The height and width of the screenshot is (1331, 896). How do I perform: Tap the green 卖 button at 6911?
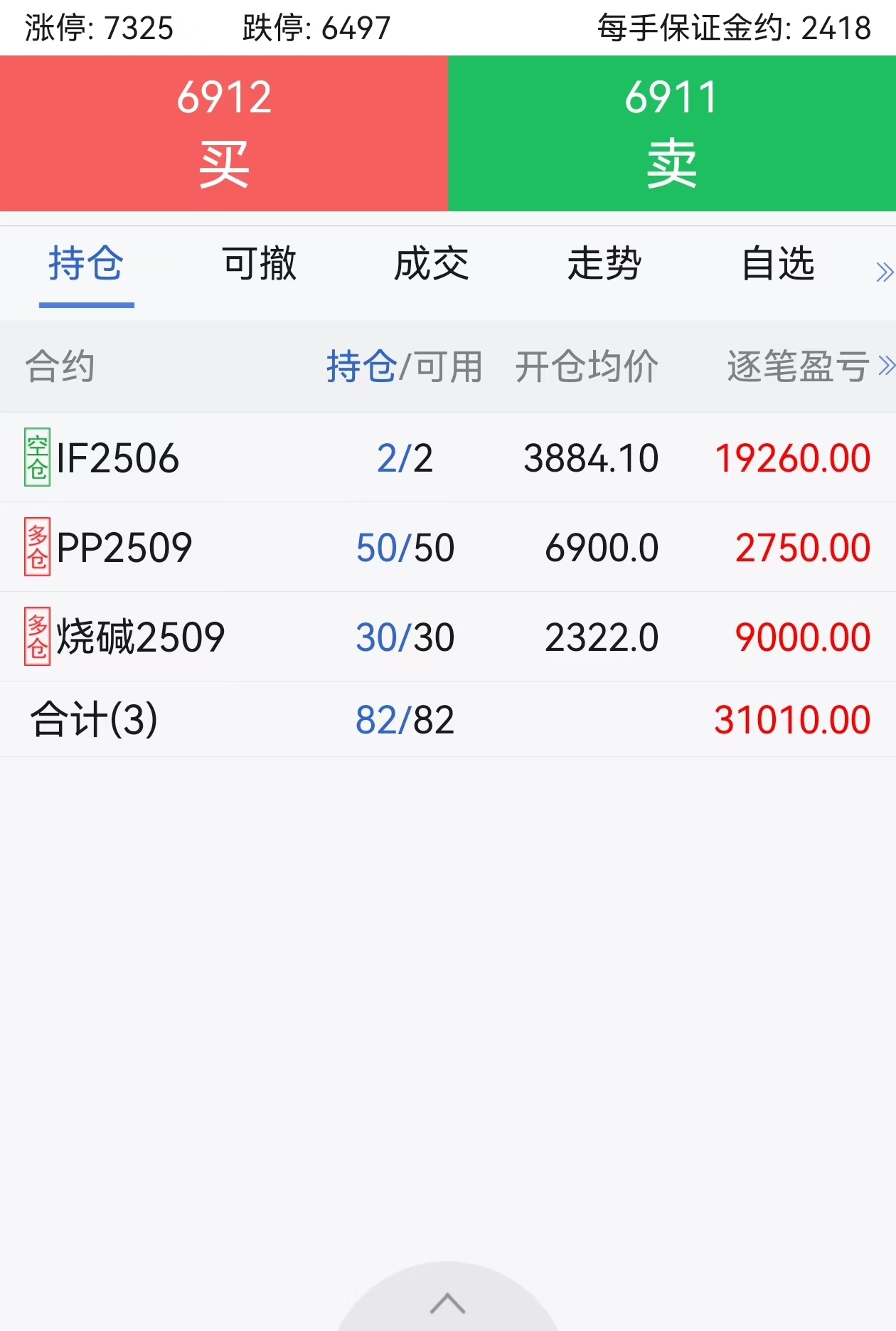pyautogui.click(x=672, y=133)
